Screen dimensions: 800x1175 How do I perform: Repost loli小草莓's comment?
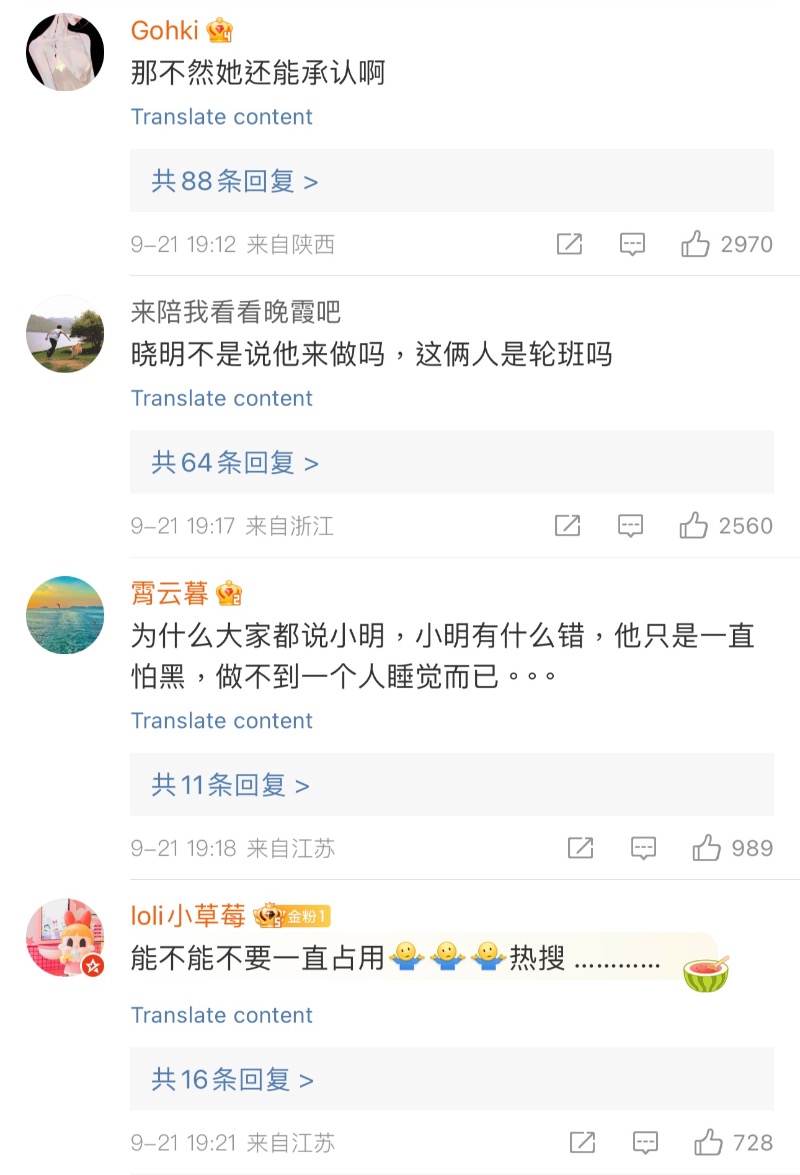pos(582,1143)
